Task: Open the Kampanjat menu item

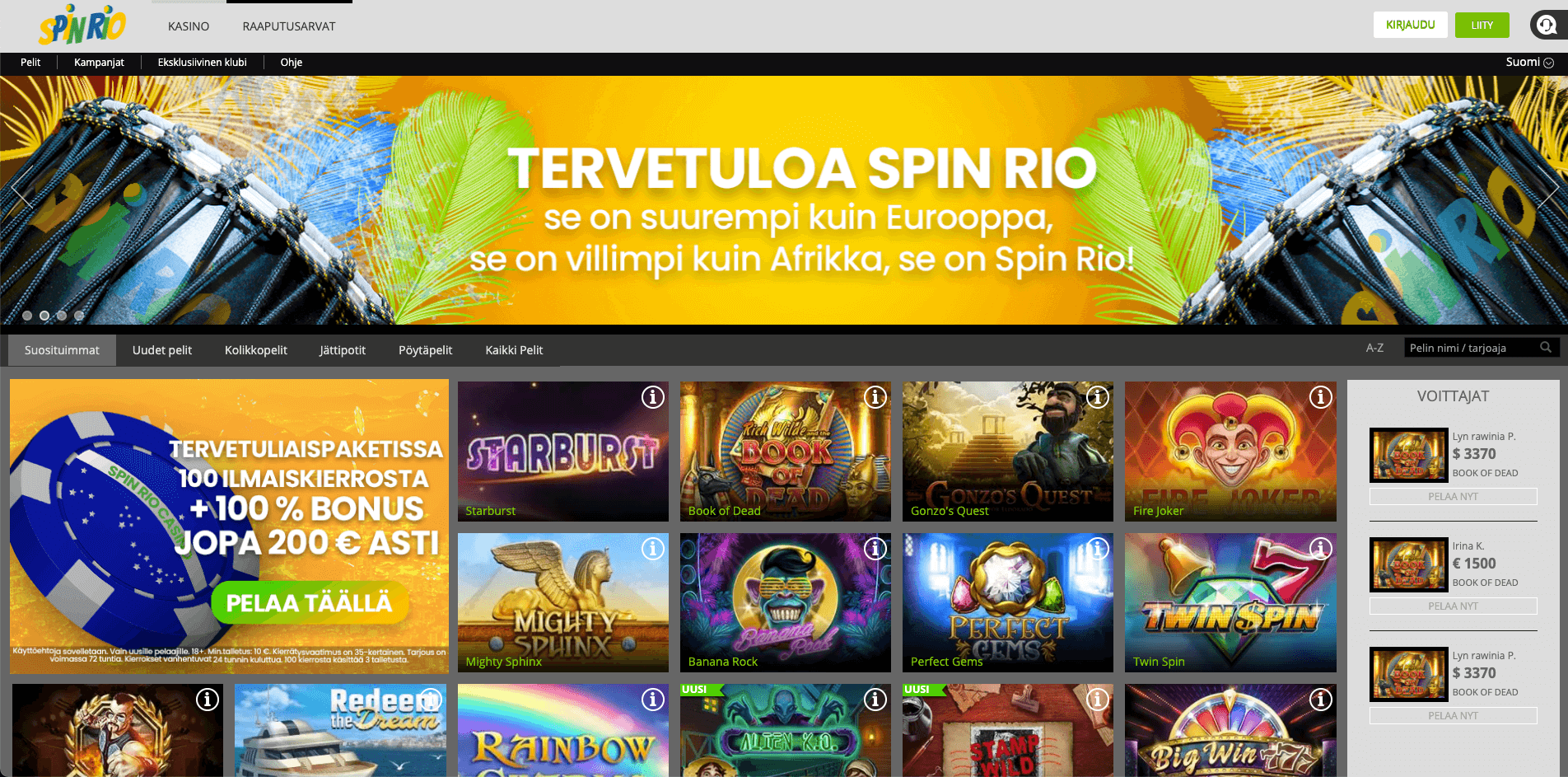Action: 99,63
